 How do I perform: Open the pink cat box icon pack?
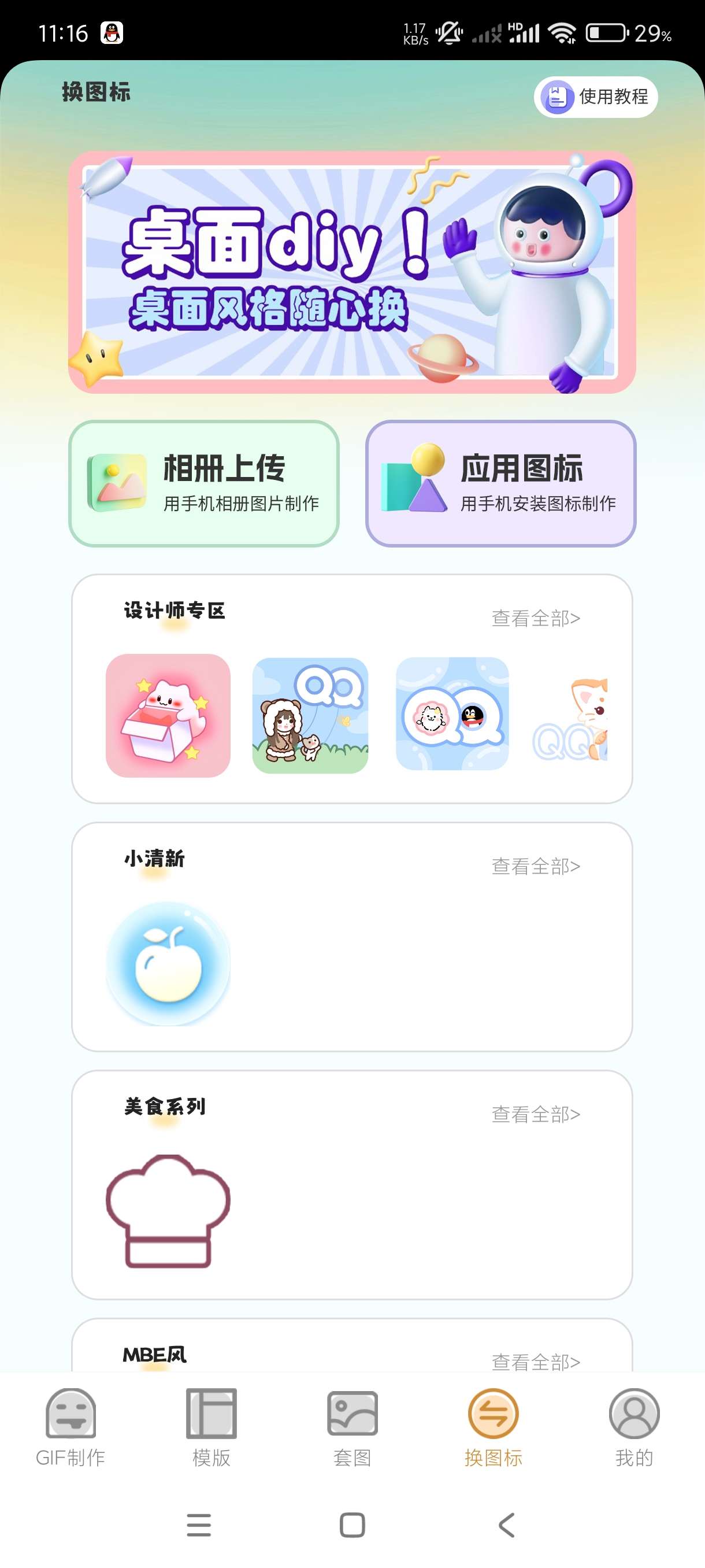tap(168, 715)
